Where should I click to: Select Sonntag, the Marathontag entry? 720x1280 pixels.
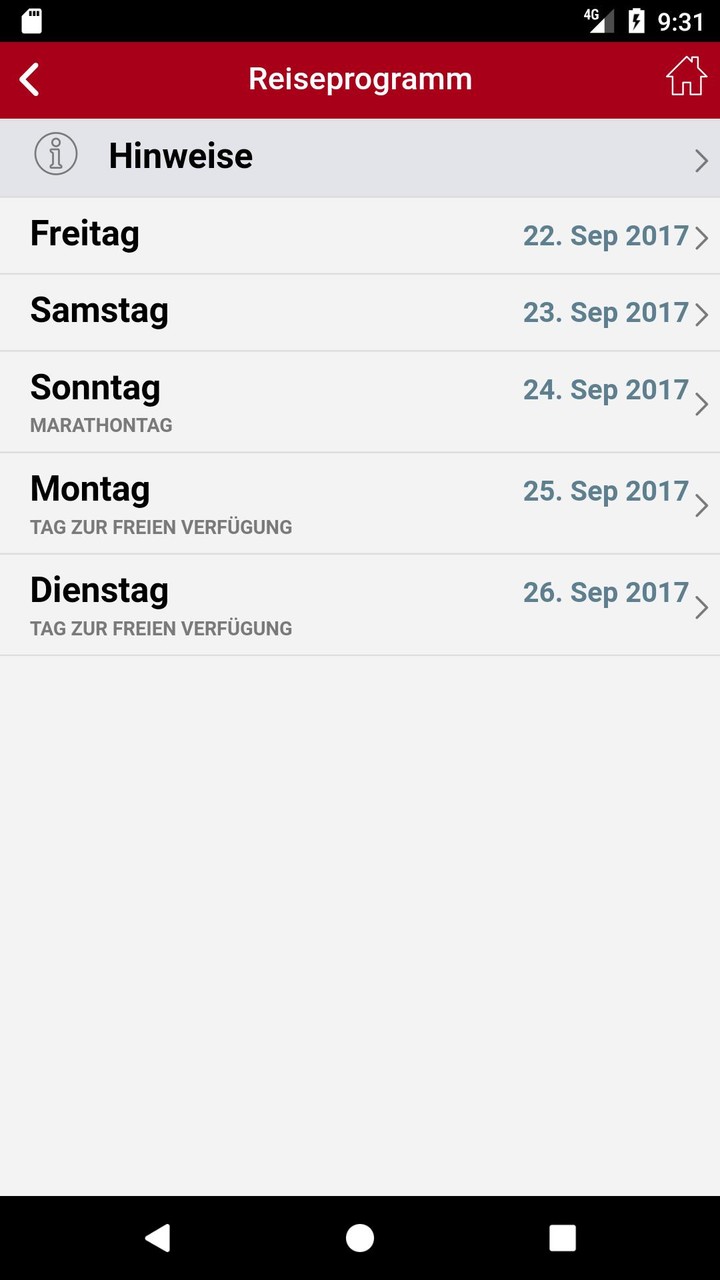click(360, 401)
